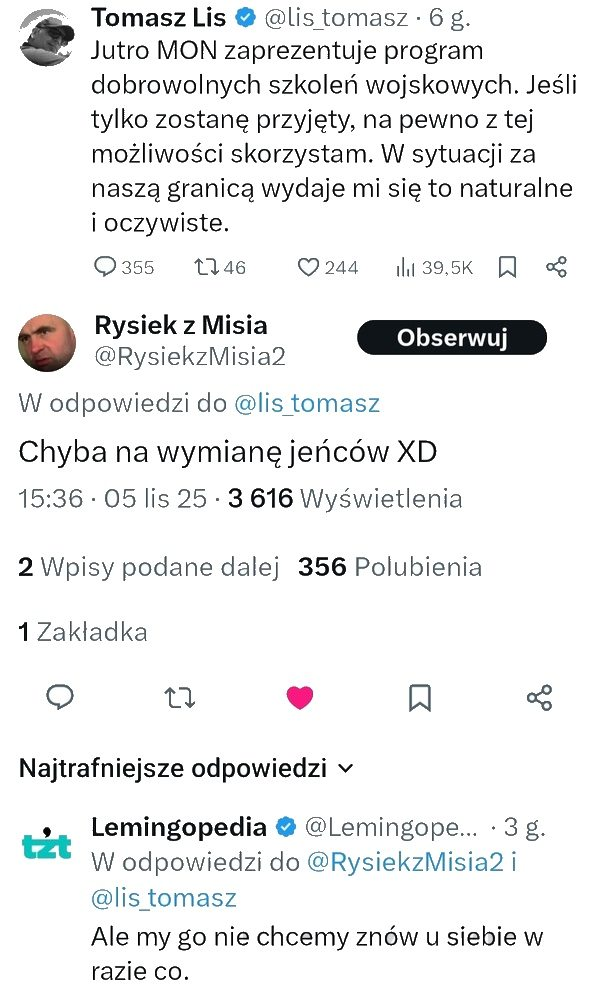Bookmark Rysiek z Misia's post
This screenshot has height=999, width=600.
[x=419, y=697]
